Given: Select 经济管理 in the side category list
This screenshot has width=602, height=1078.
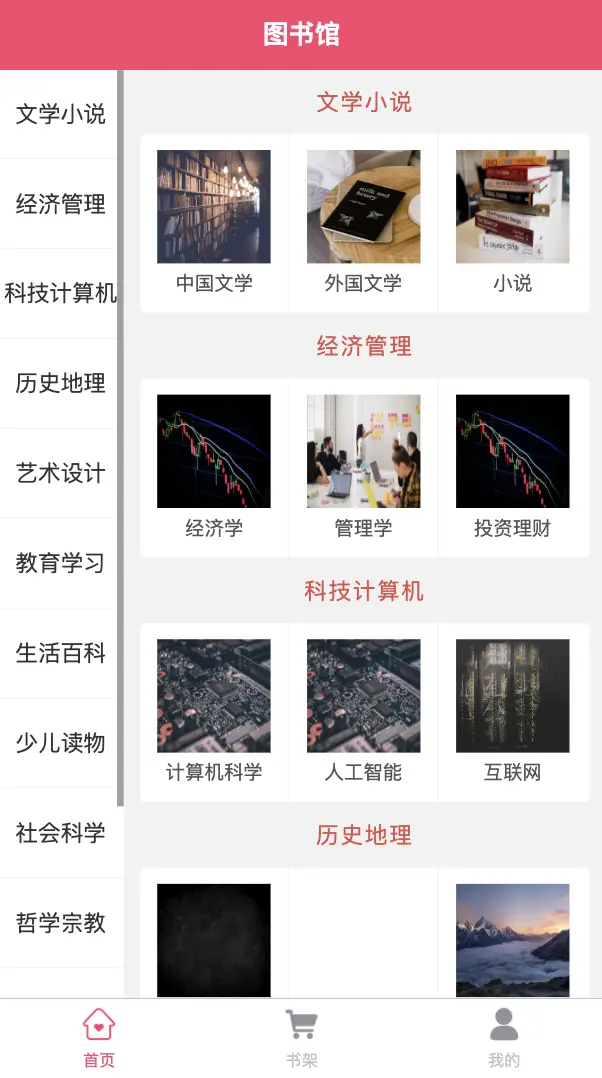Looking at the screenshot, I should tap(61, 204).
